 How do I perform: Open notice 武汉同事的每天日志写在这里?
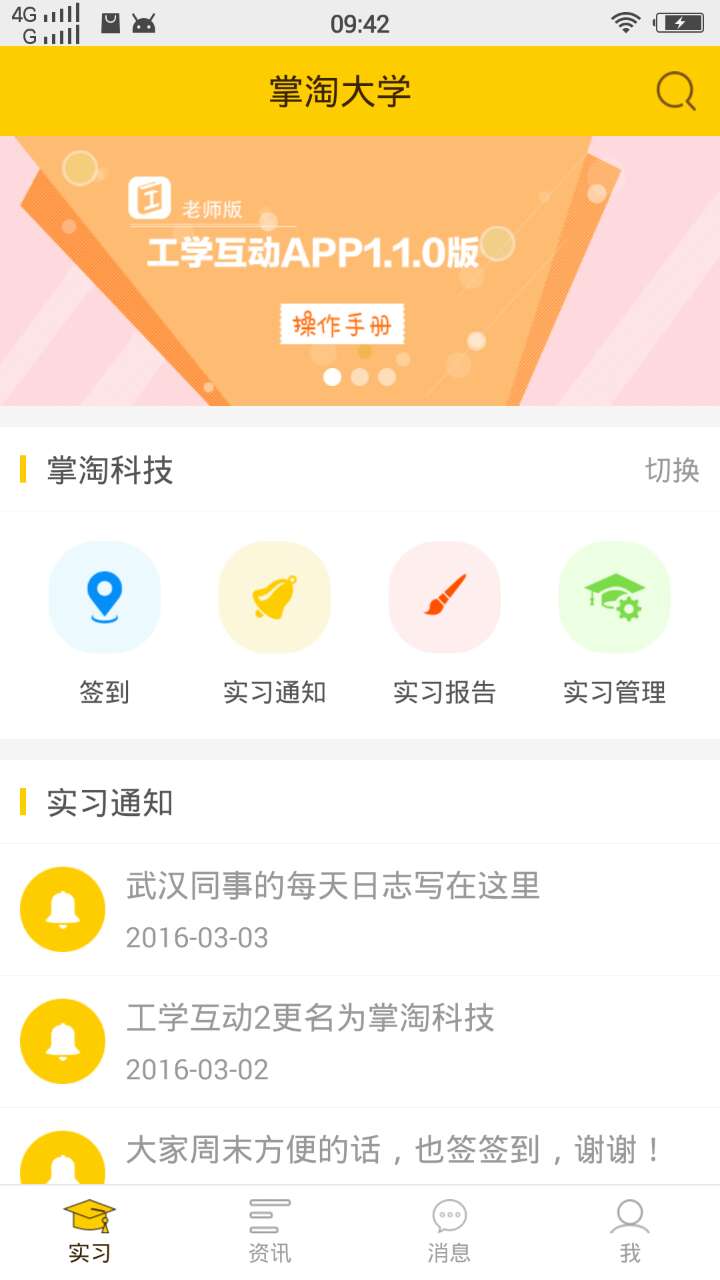click(x=360, y=909)
